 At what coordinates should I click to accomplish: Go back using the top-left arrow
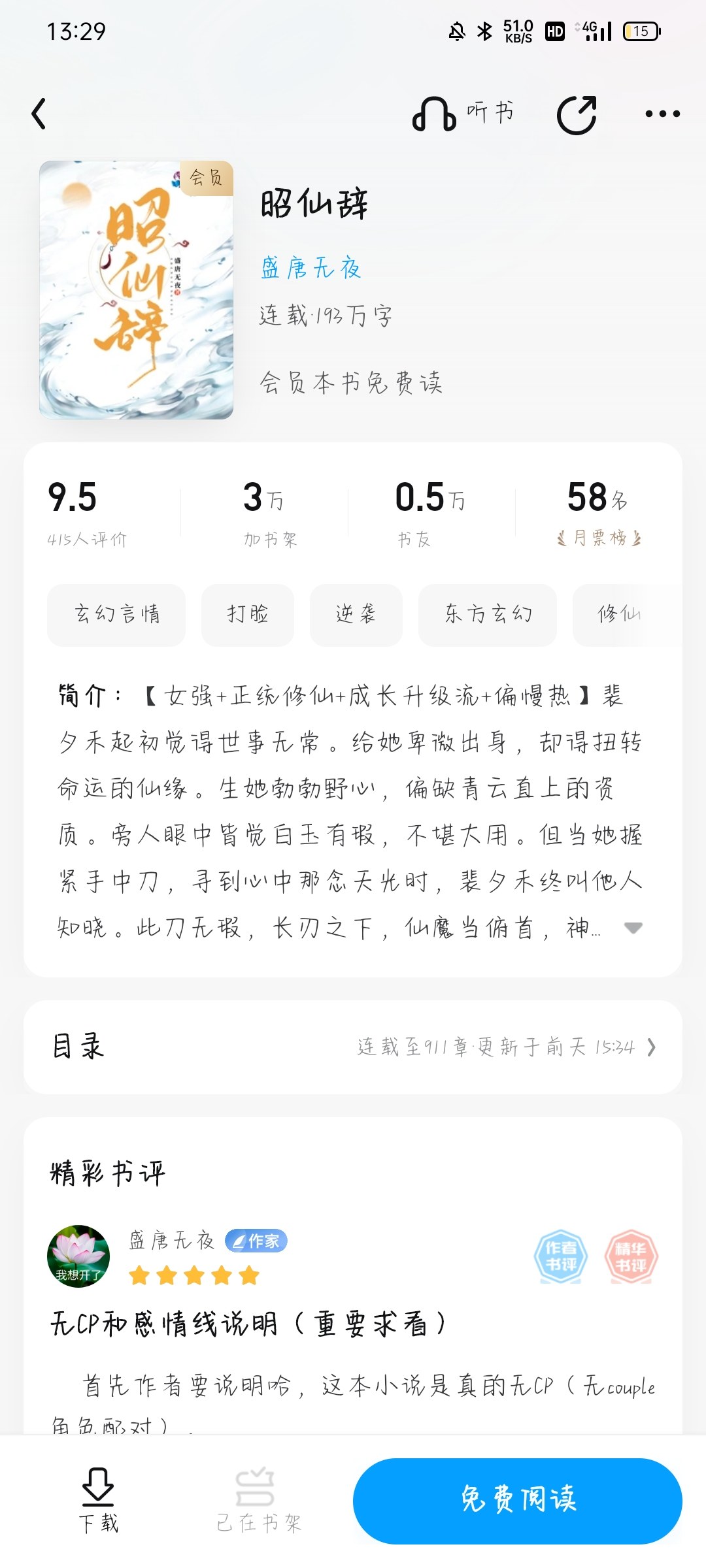tap(39, 114)
